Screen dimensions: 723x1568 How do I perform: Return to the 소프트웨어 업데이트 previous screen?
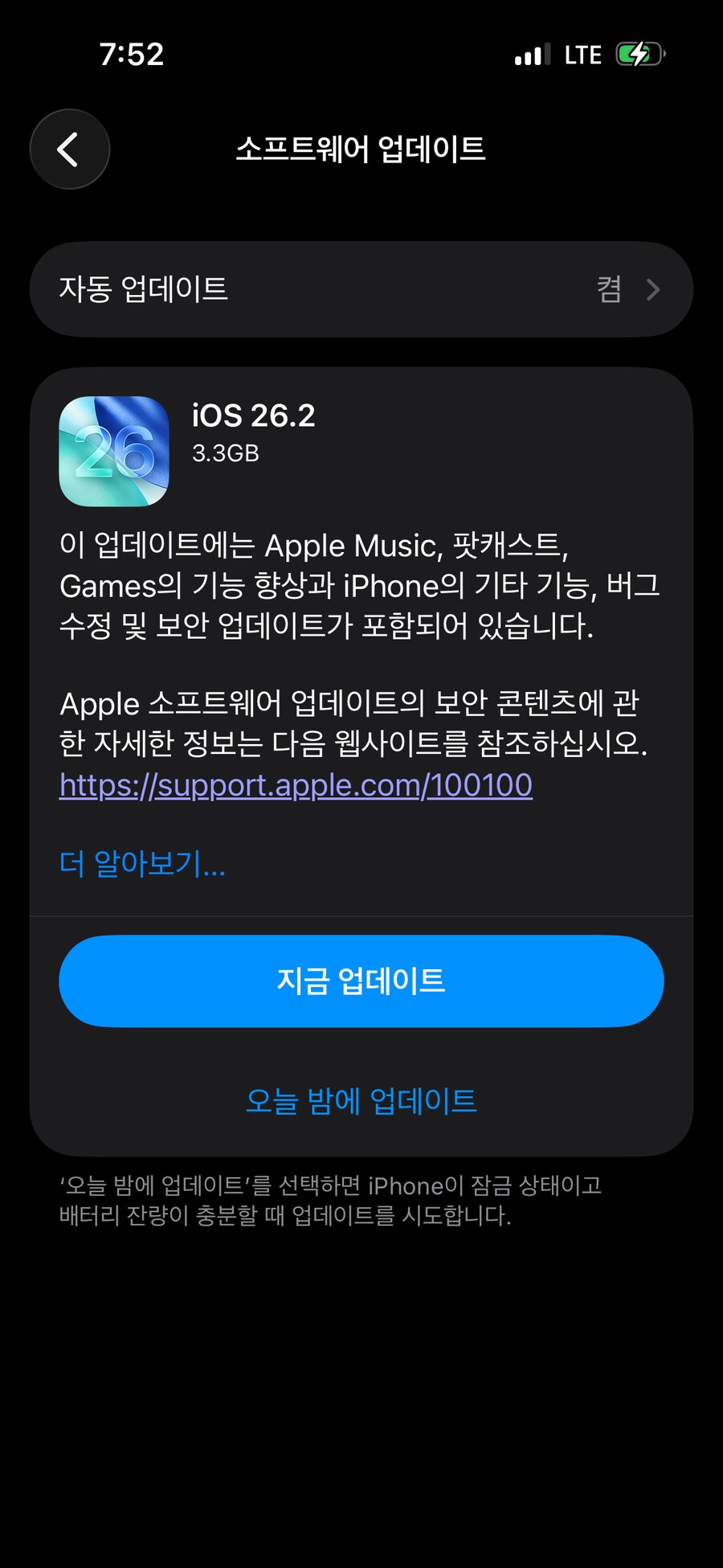point(69,149)
